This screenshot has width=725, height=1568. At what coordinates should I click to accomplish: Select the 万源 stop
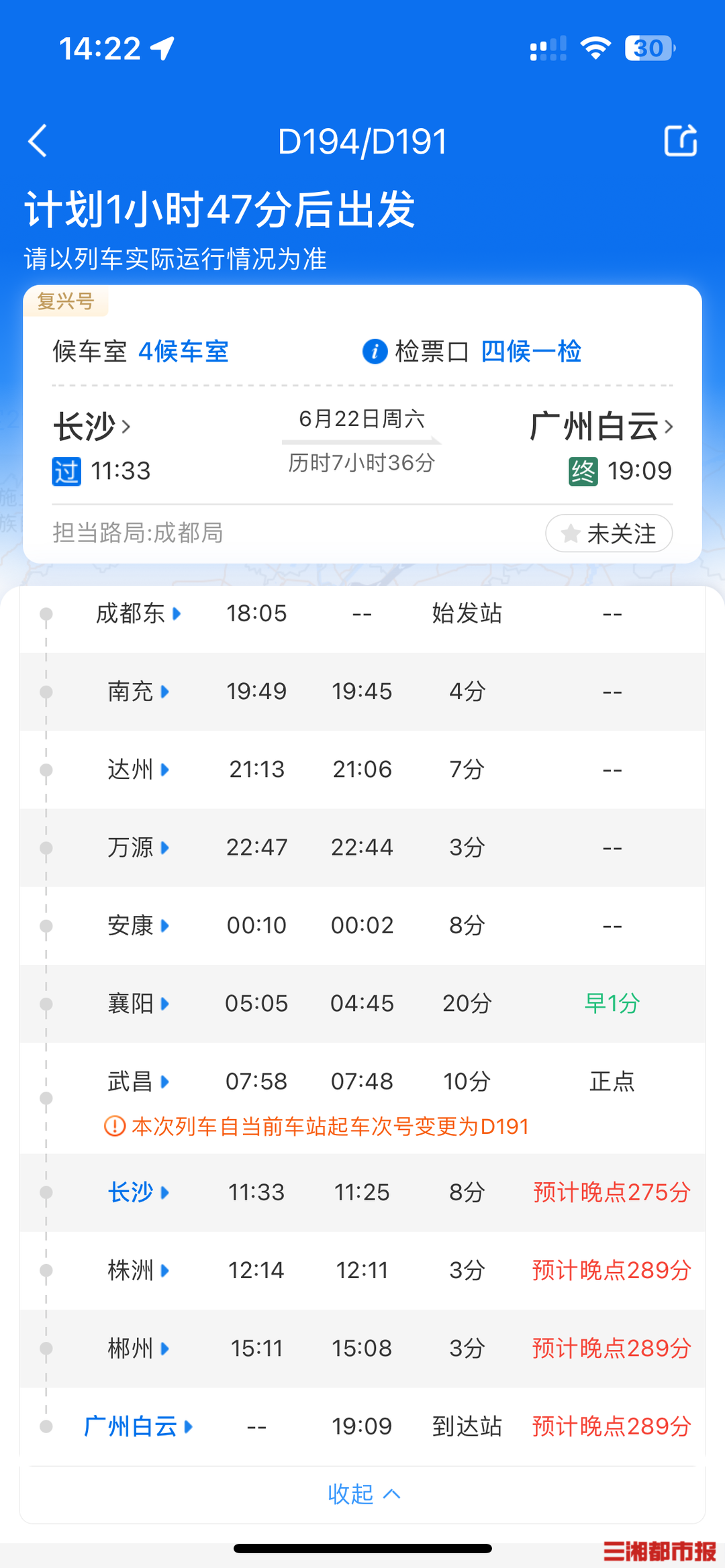(138, 847)
